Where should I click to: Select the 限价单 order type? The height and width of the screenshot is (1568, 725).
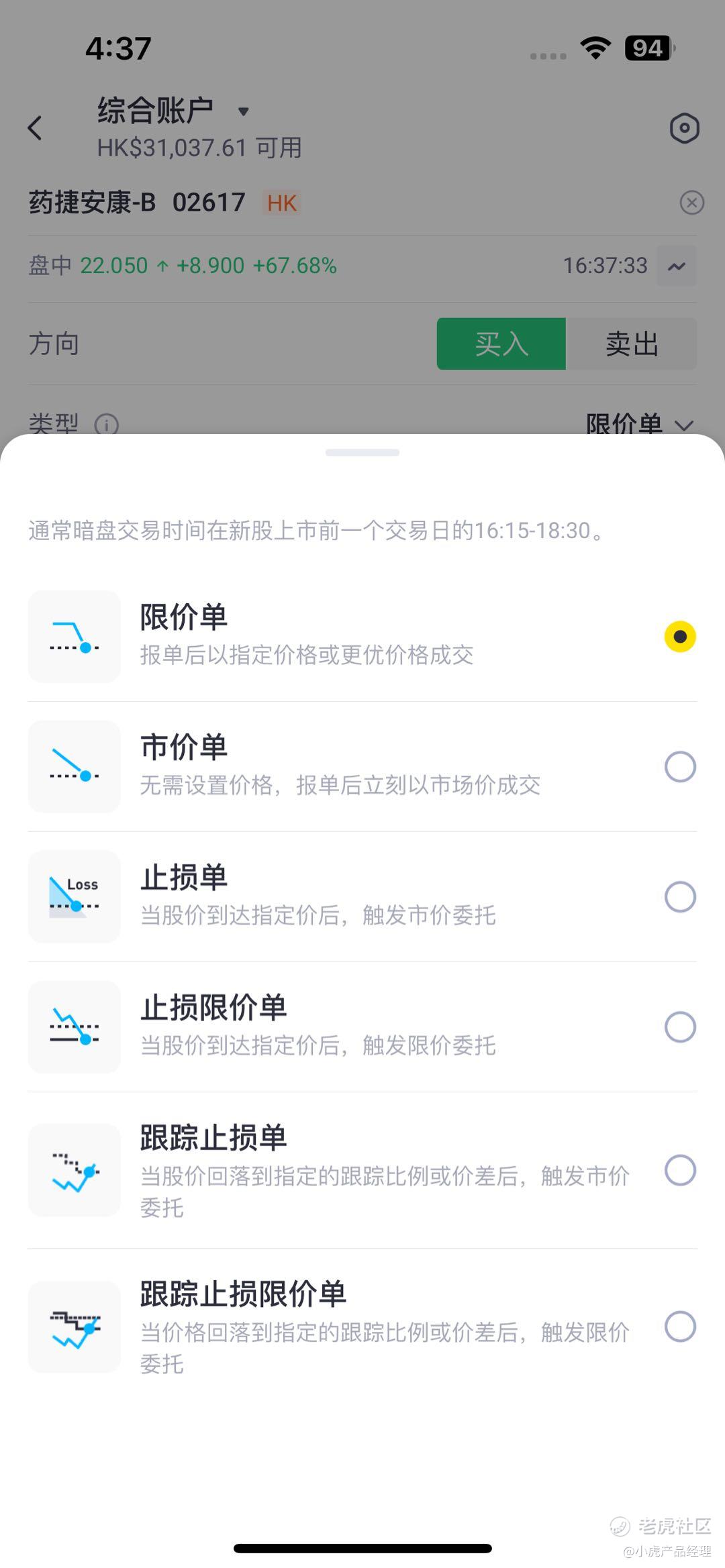pos(362,636)
